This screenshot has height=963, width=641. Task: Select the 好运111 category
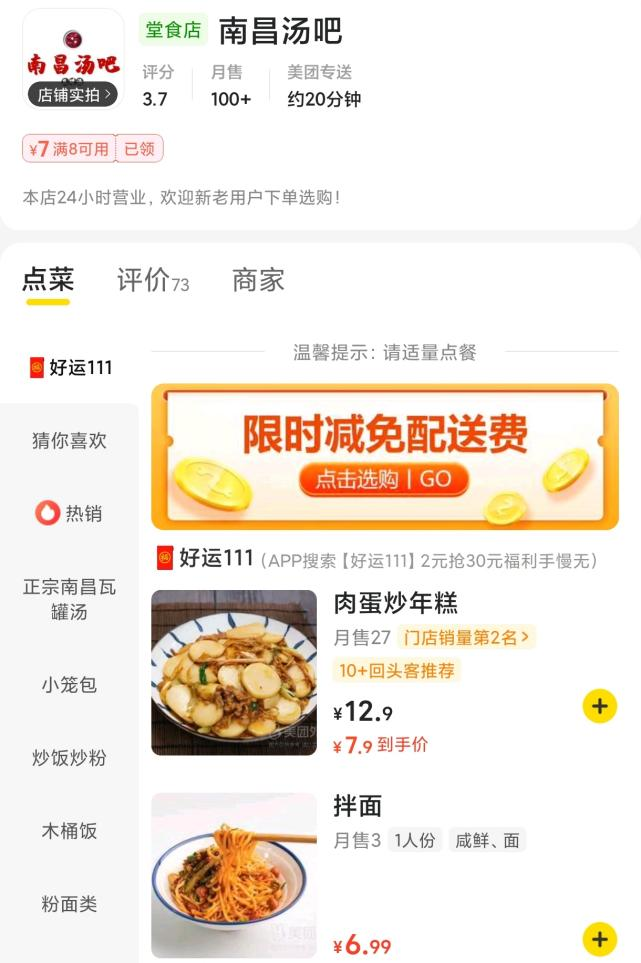(70, 368)
